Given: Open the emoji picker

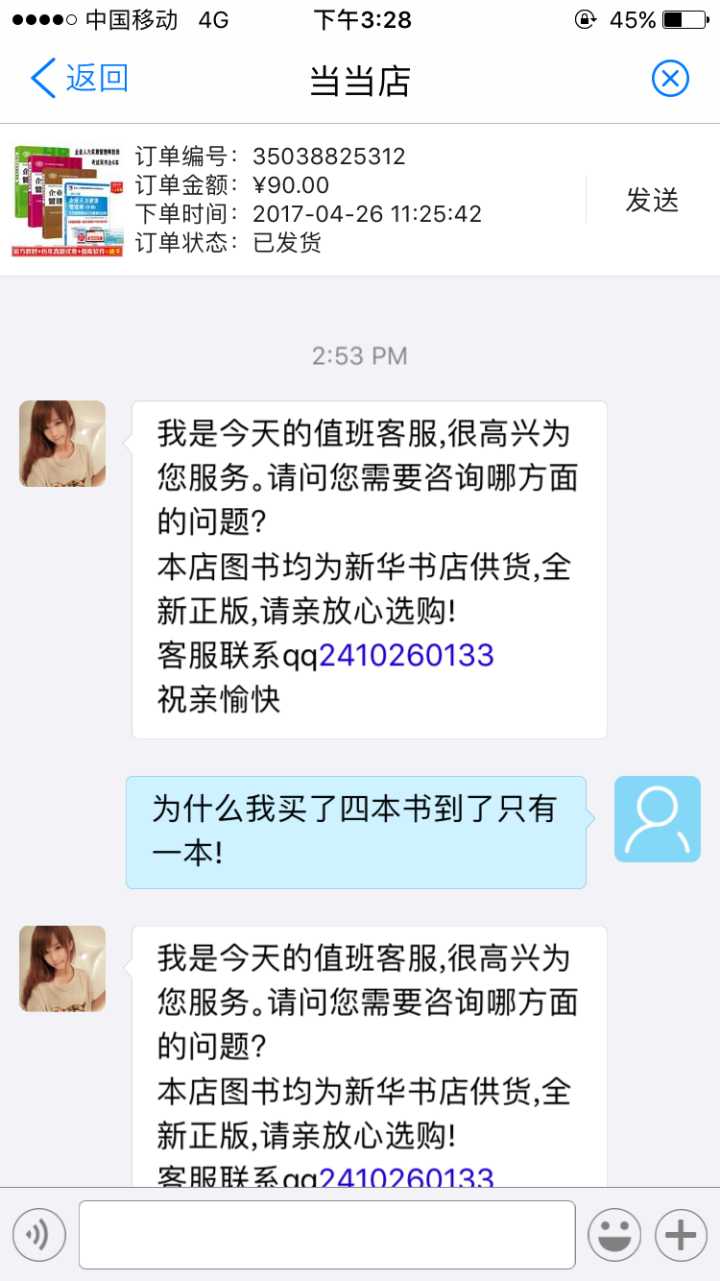Looking at the screenshot, I should 613,1235.
